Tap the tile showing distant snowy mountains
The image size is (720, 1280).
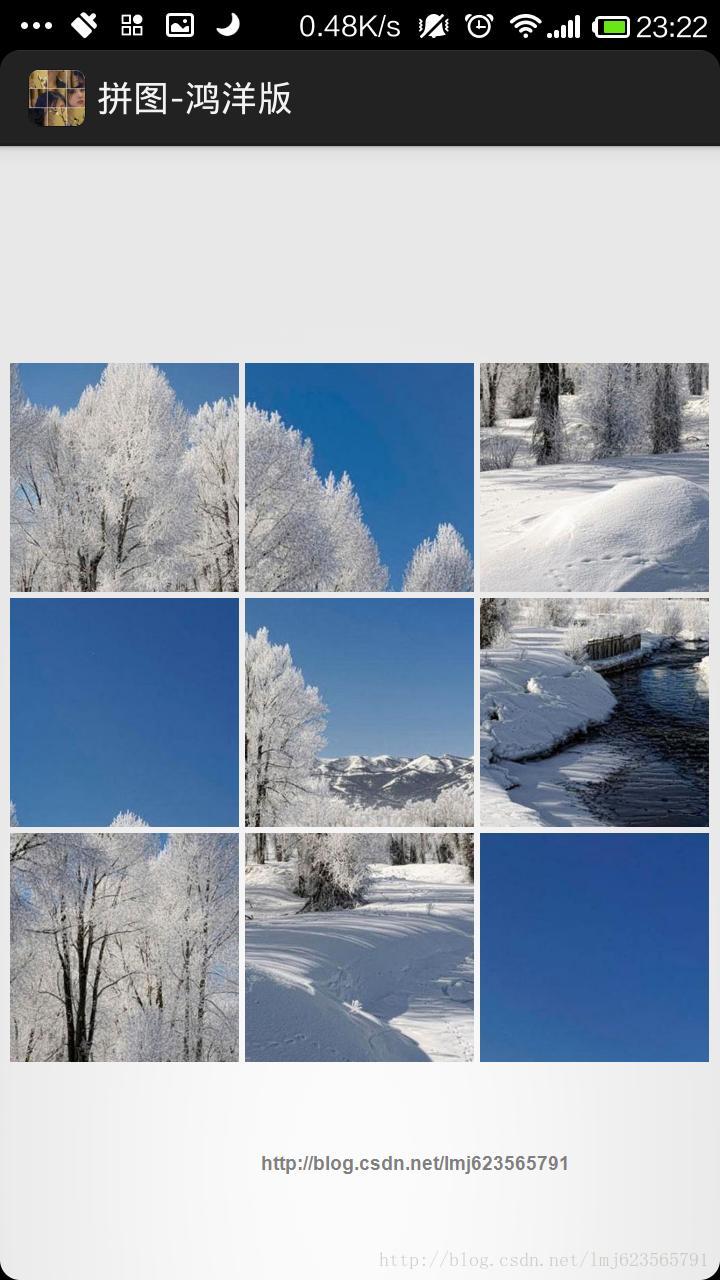point(359,712)
